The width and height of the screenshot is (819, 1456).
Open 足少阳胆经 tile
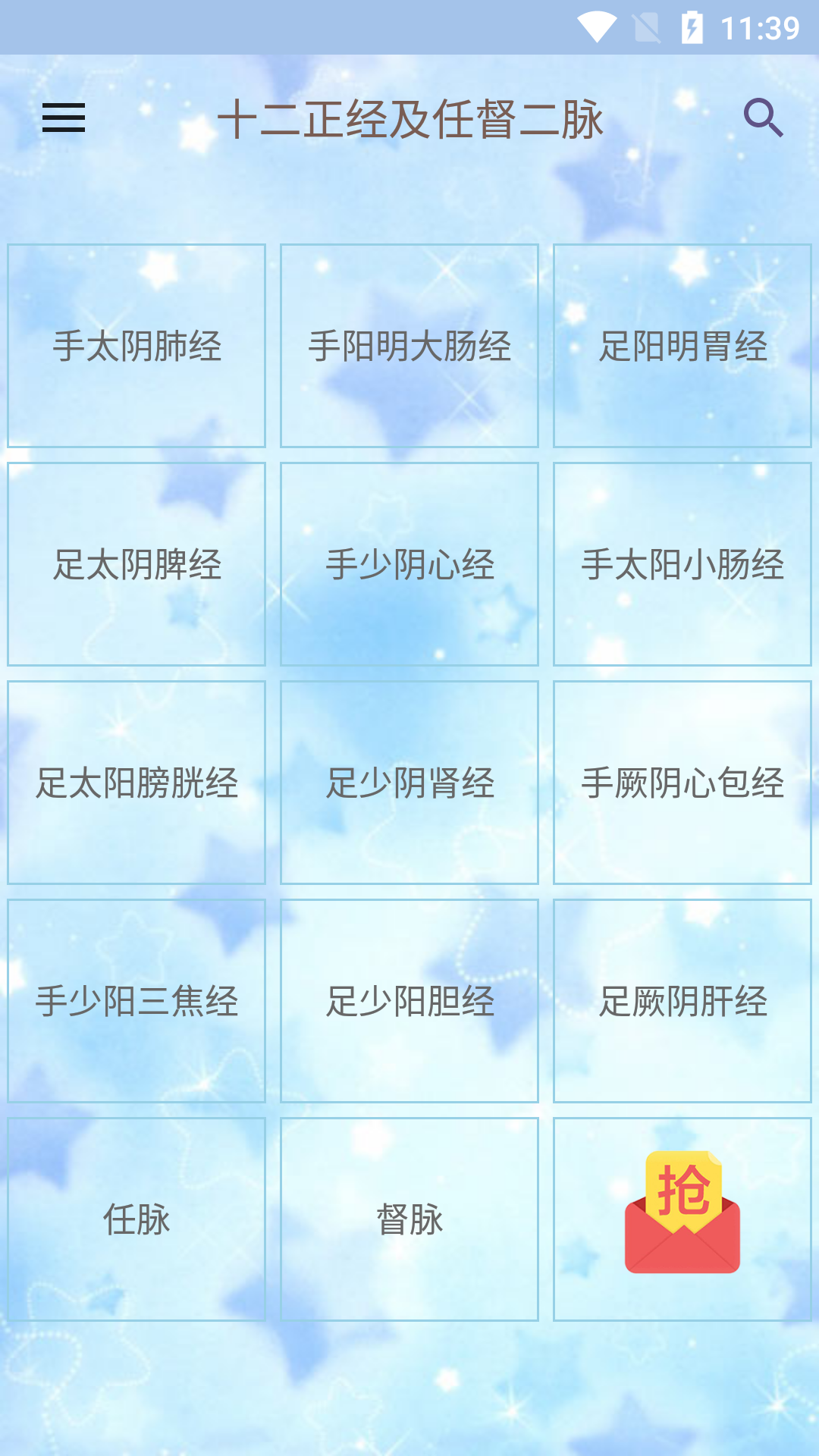pyautogui.click(x=409, y=1001)
